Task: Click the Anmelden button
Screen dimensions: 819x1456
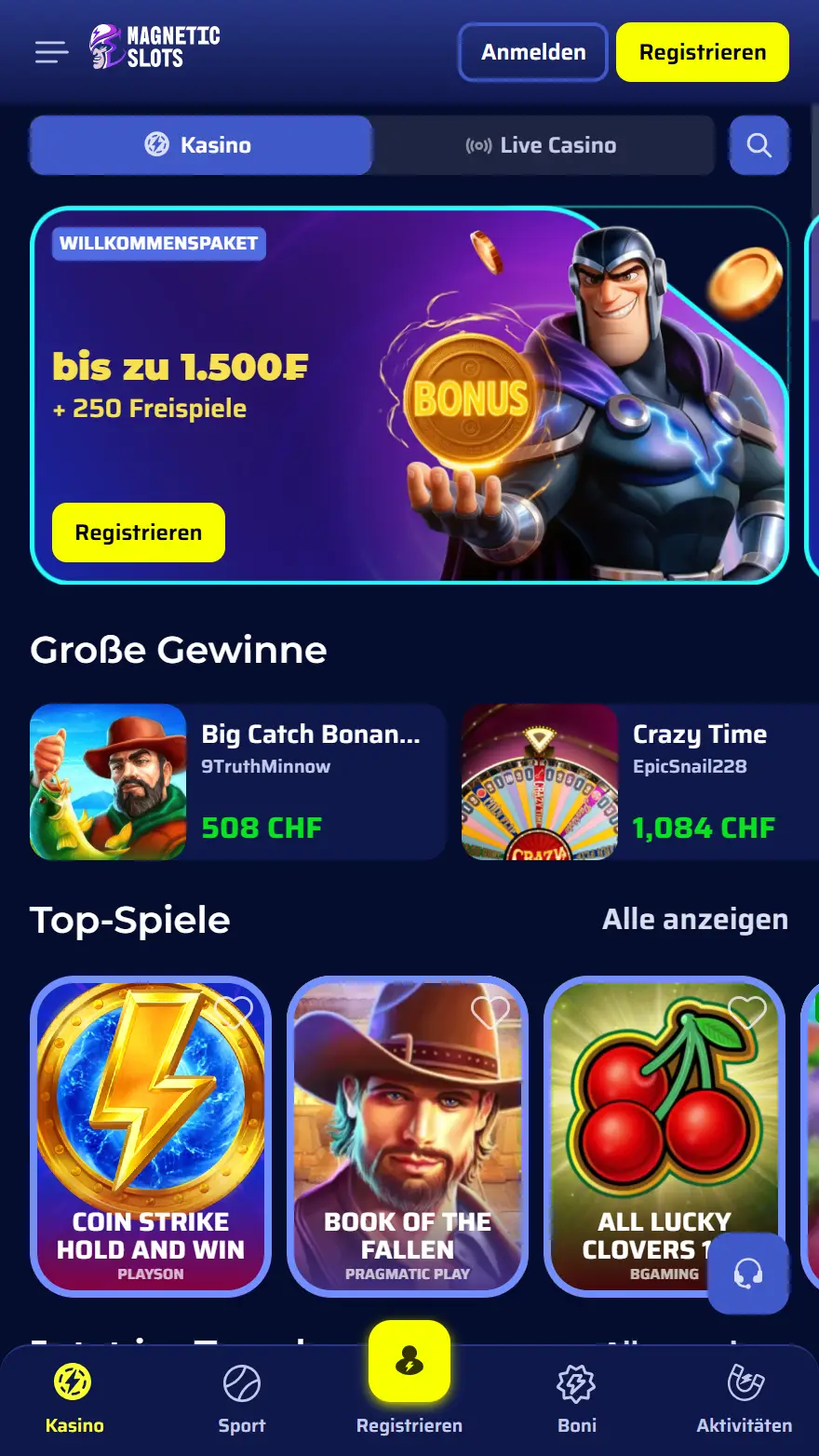Action: point(532,52)
